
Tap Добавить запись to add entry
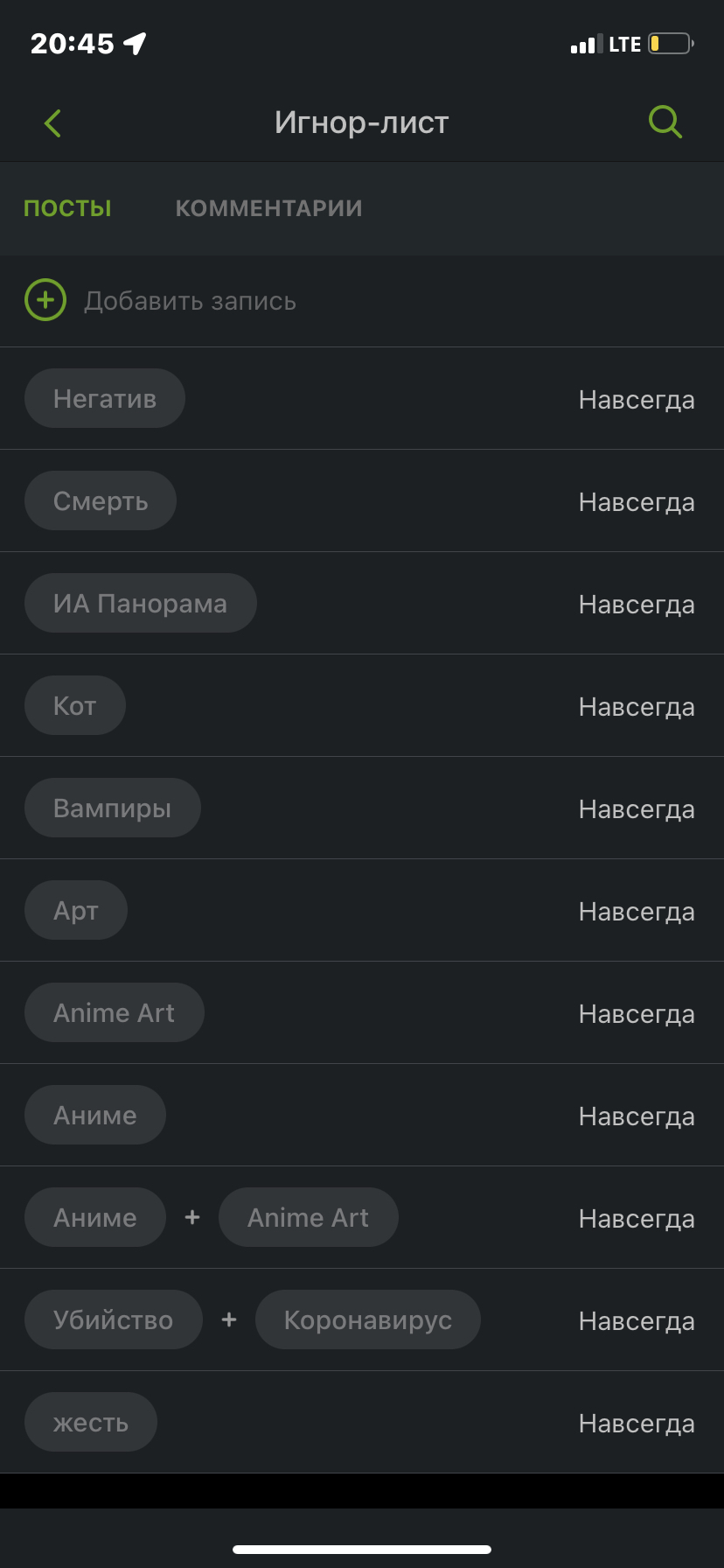pos(362,301)
